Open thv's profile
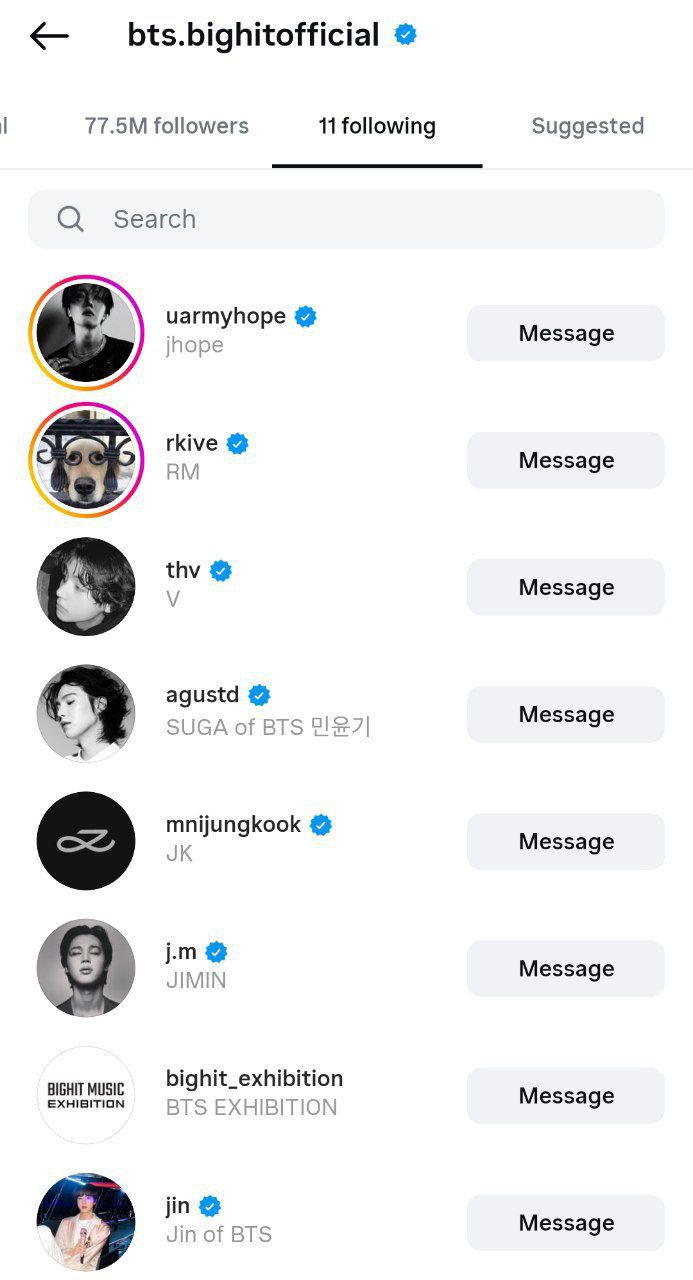 click(183, 571)
